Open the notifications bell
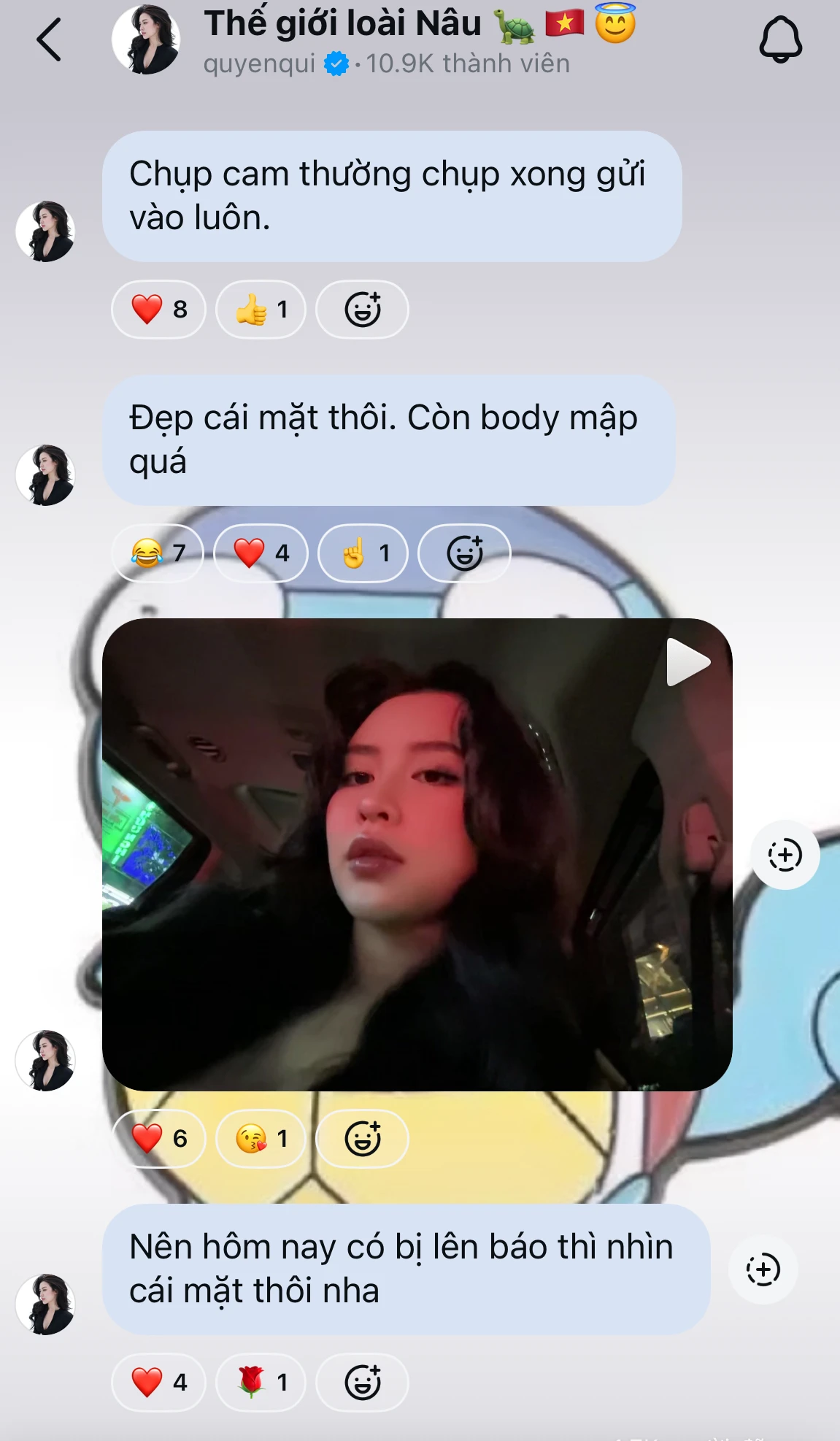This screenshot has height=1441, width=840. 780,39
